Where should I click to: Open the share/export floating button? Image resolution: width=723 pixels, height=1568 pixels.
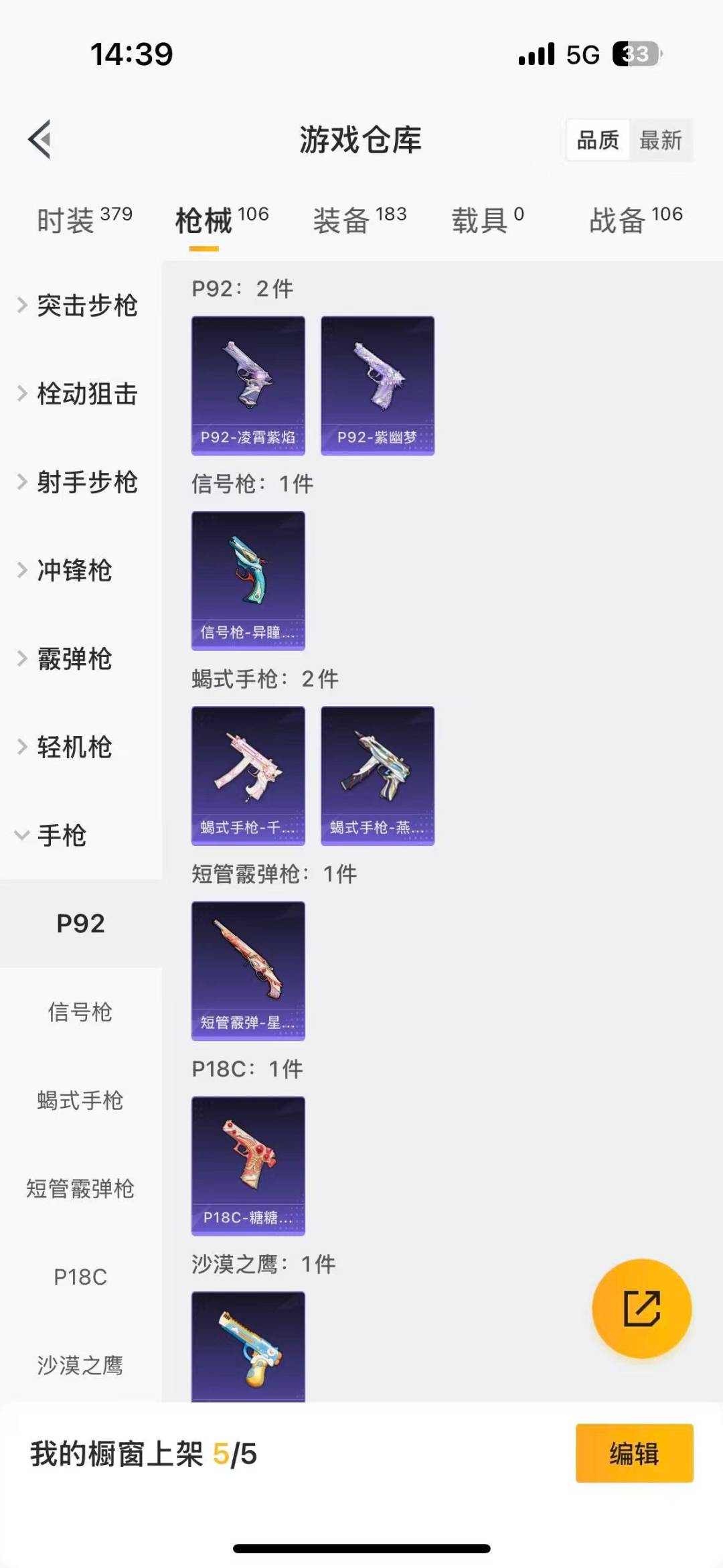641,1309
